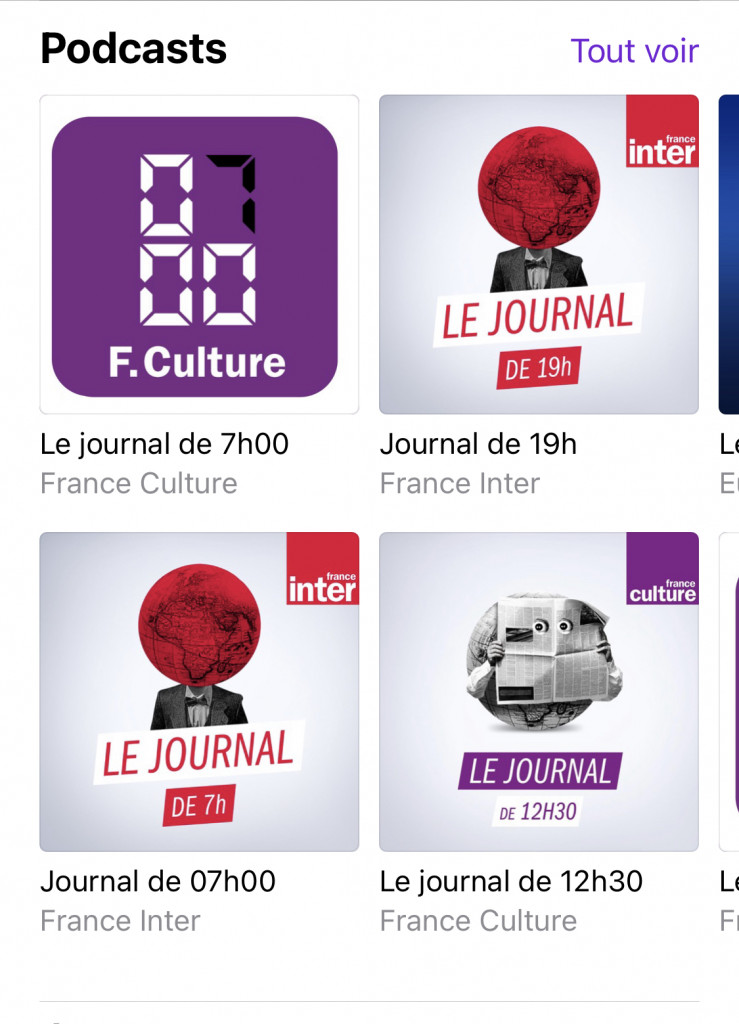Open Le journal de 7h00 France Culture podcast
Screen dimensions: 739x1024
point(199,255)
